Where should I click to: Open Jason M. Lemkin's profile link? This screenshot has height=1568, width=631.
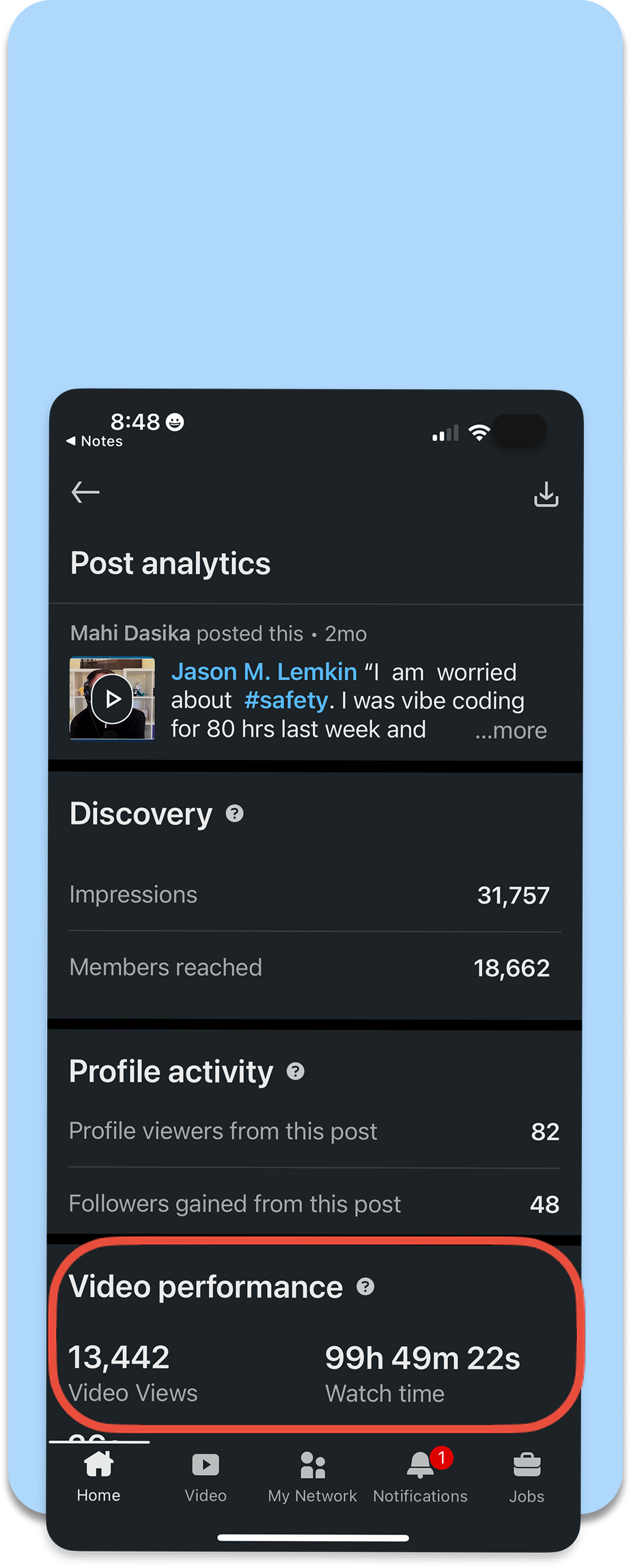point(264,672)
